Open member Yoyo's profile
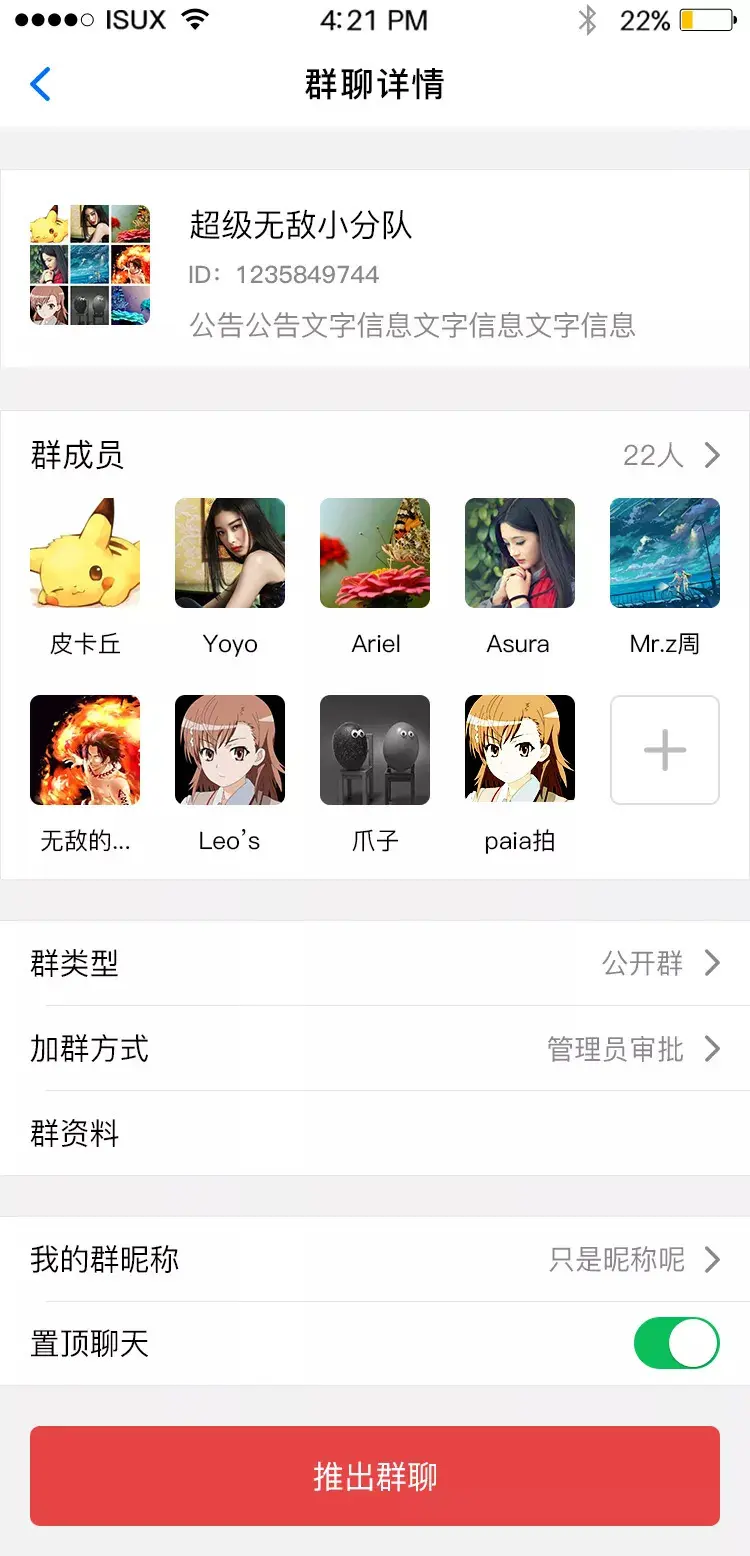 tap(230, 553)
